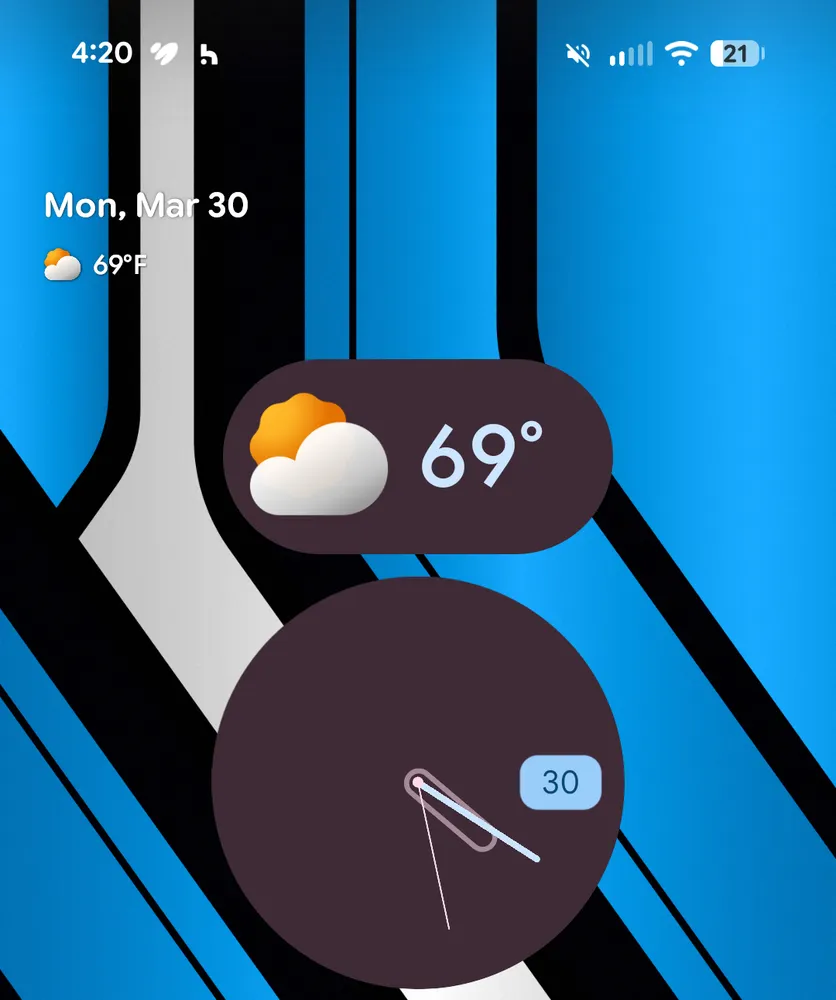This screenshot has height=1000, width=836.
Task: Open the 69°F weather line under the date
Action: (97, 266)
